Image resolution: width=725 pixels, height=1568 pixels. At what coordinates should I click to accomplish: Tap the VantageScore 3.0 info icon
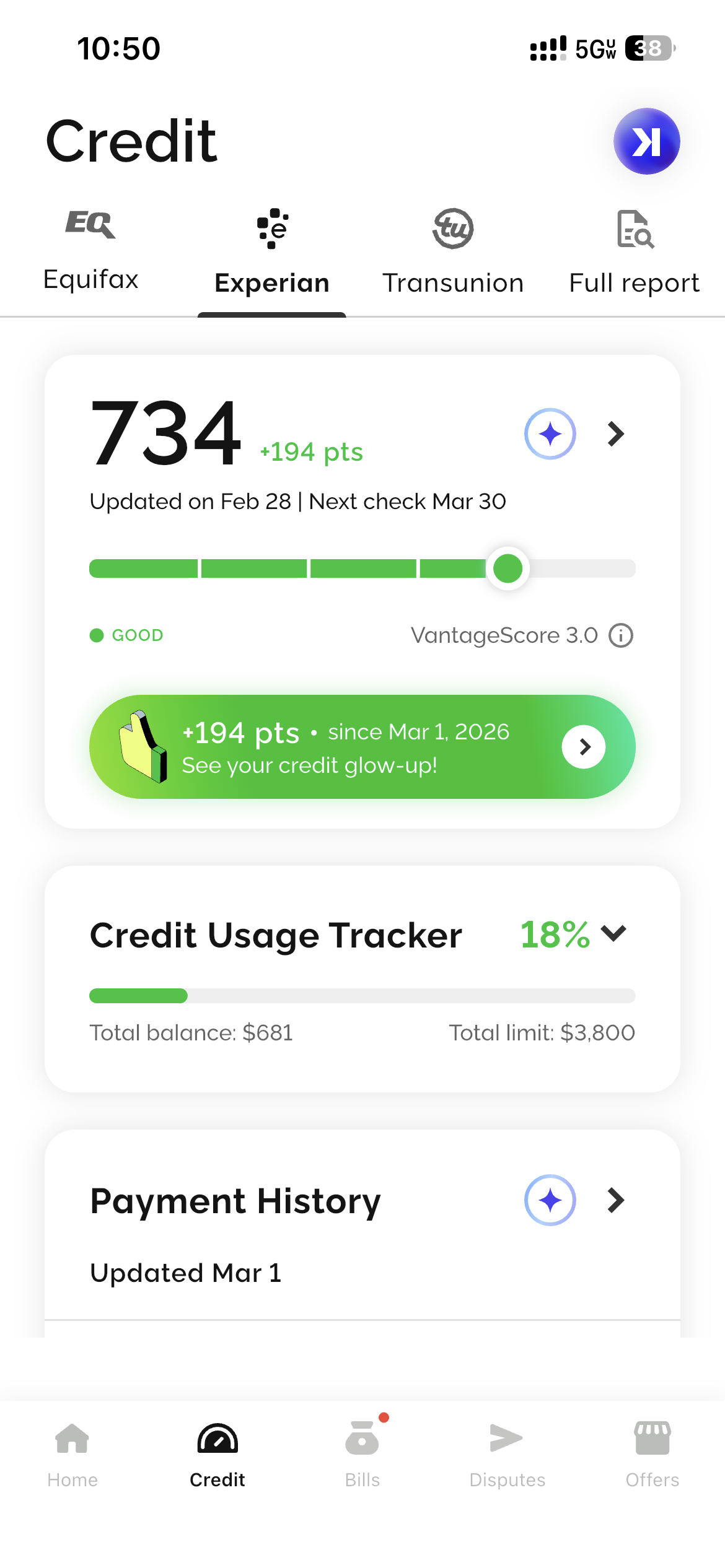click(622, 635)
